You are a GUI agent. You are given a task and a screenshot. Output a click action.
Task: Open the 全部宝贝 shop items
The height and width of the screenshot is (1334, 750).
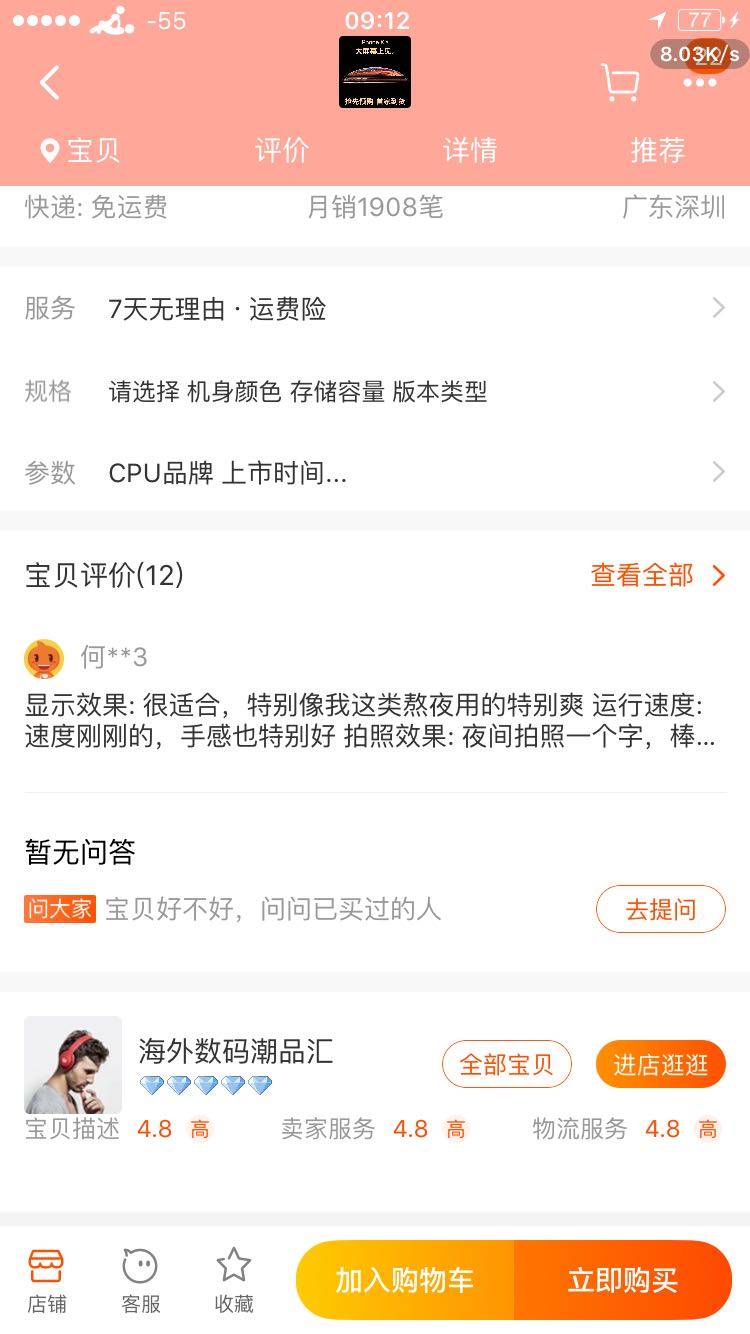[x=506, y=1065]
